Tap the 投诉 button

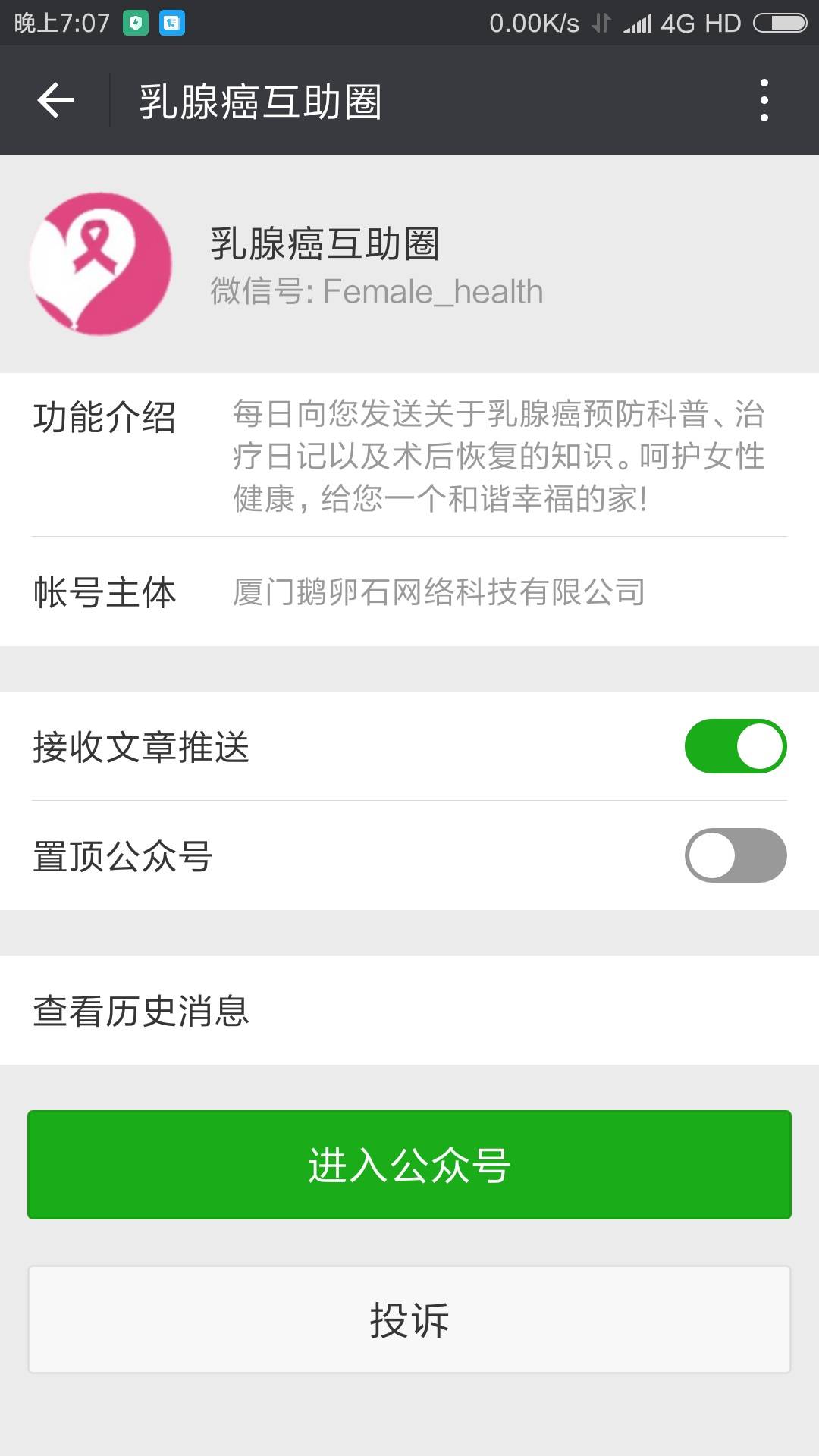coord(409,1319)
